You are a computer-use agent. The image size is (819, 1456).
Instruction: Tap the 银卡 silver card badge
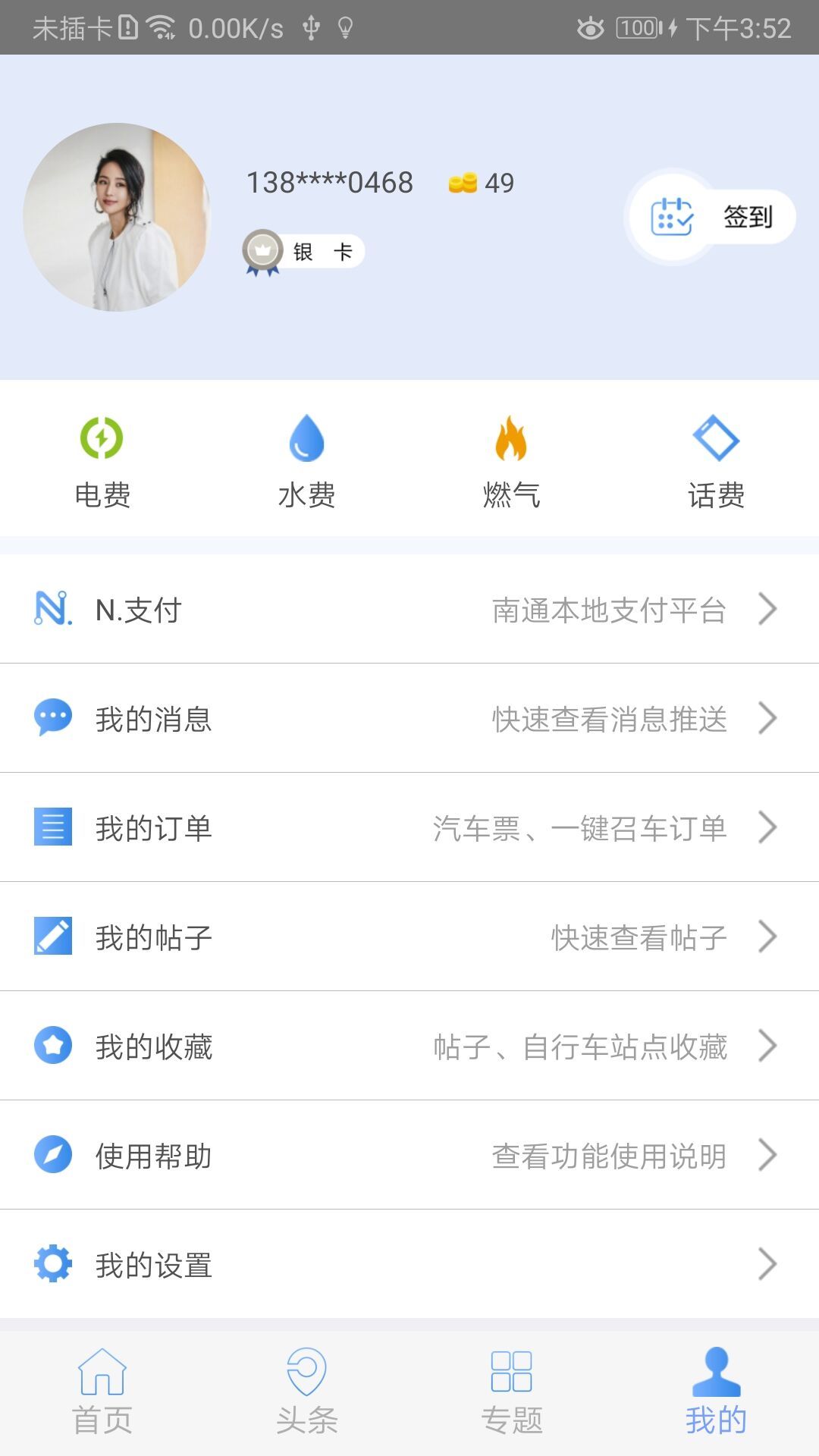click(302, 250)
